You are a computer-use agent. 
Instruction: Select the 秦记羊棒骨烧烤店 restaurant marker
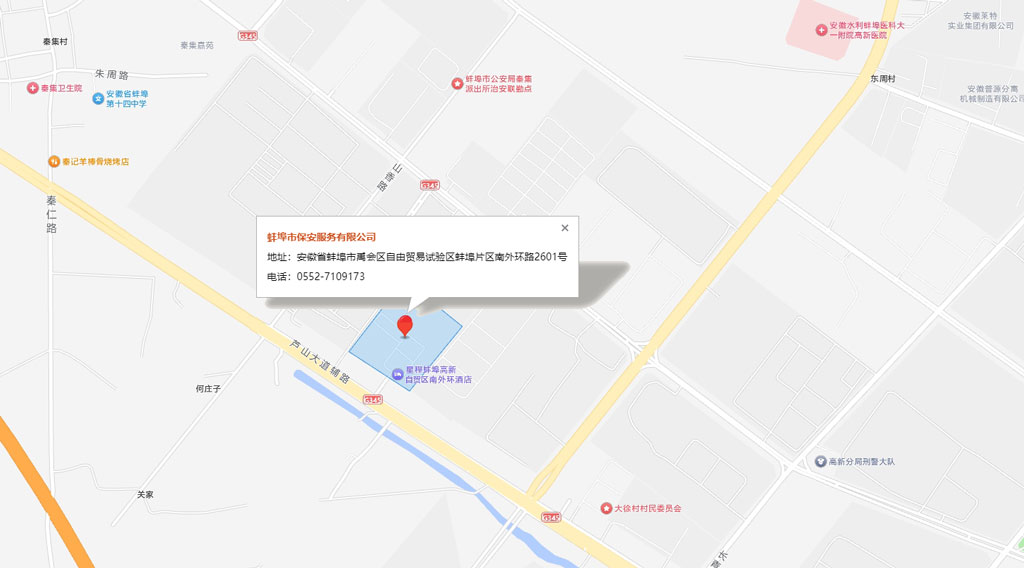click(x=54, y=161)
